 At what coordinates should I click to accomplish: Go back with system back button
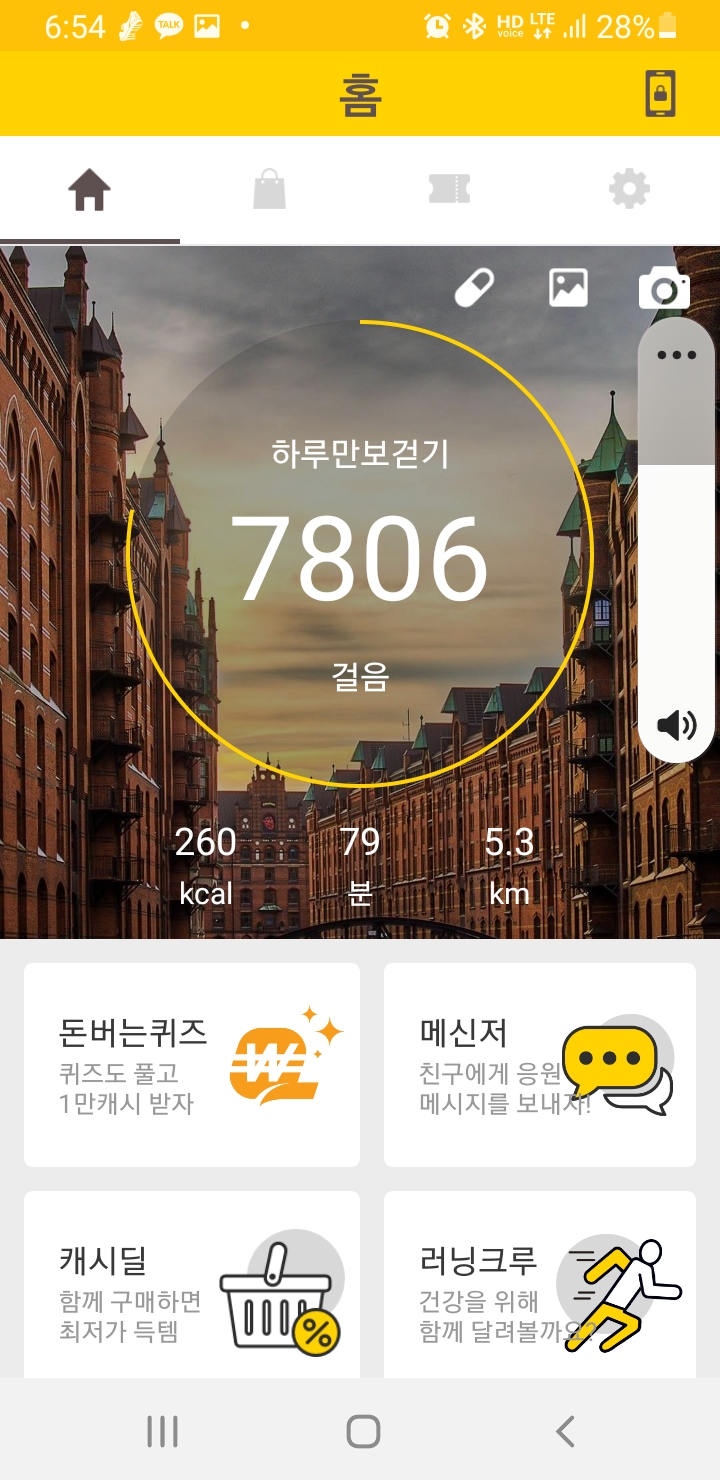click(x=565, y=1432)
